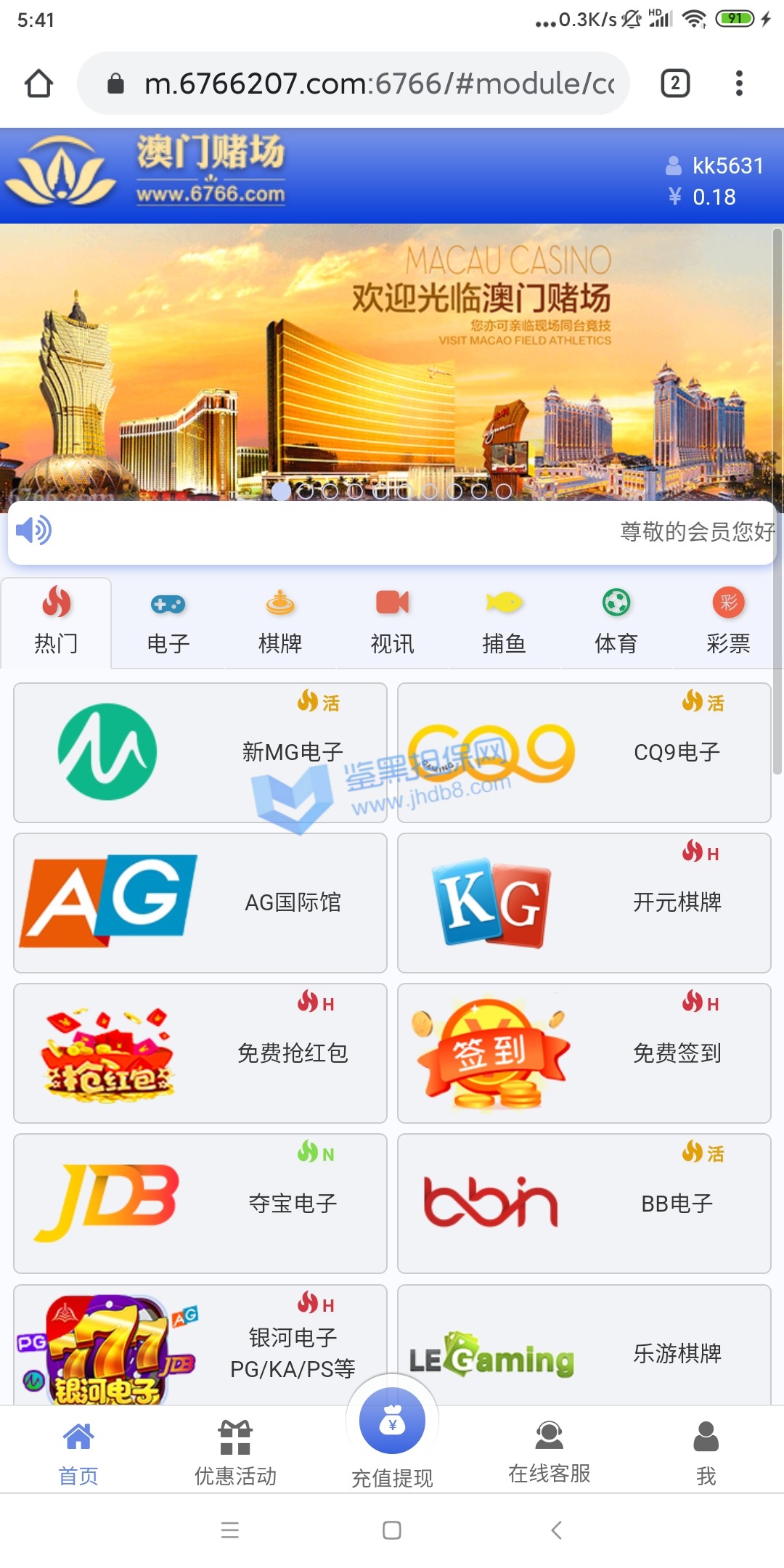The height and width of the screenshot is (1568, 784).
Task: Select the 视讯 category tab
Action: (x=392, y=623)
